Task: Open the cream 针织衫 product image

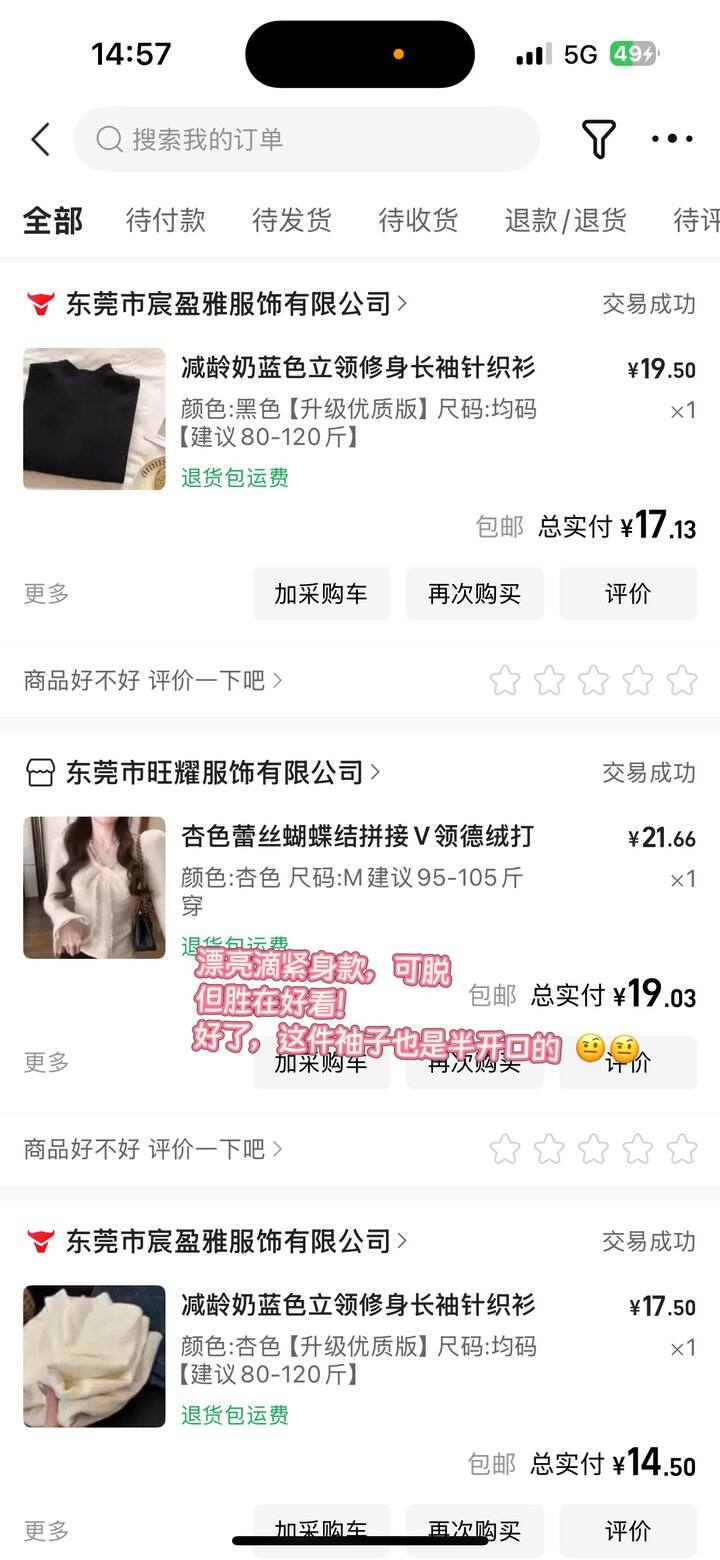Action: point(94,1356)
